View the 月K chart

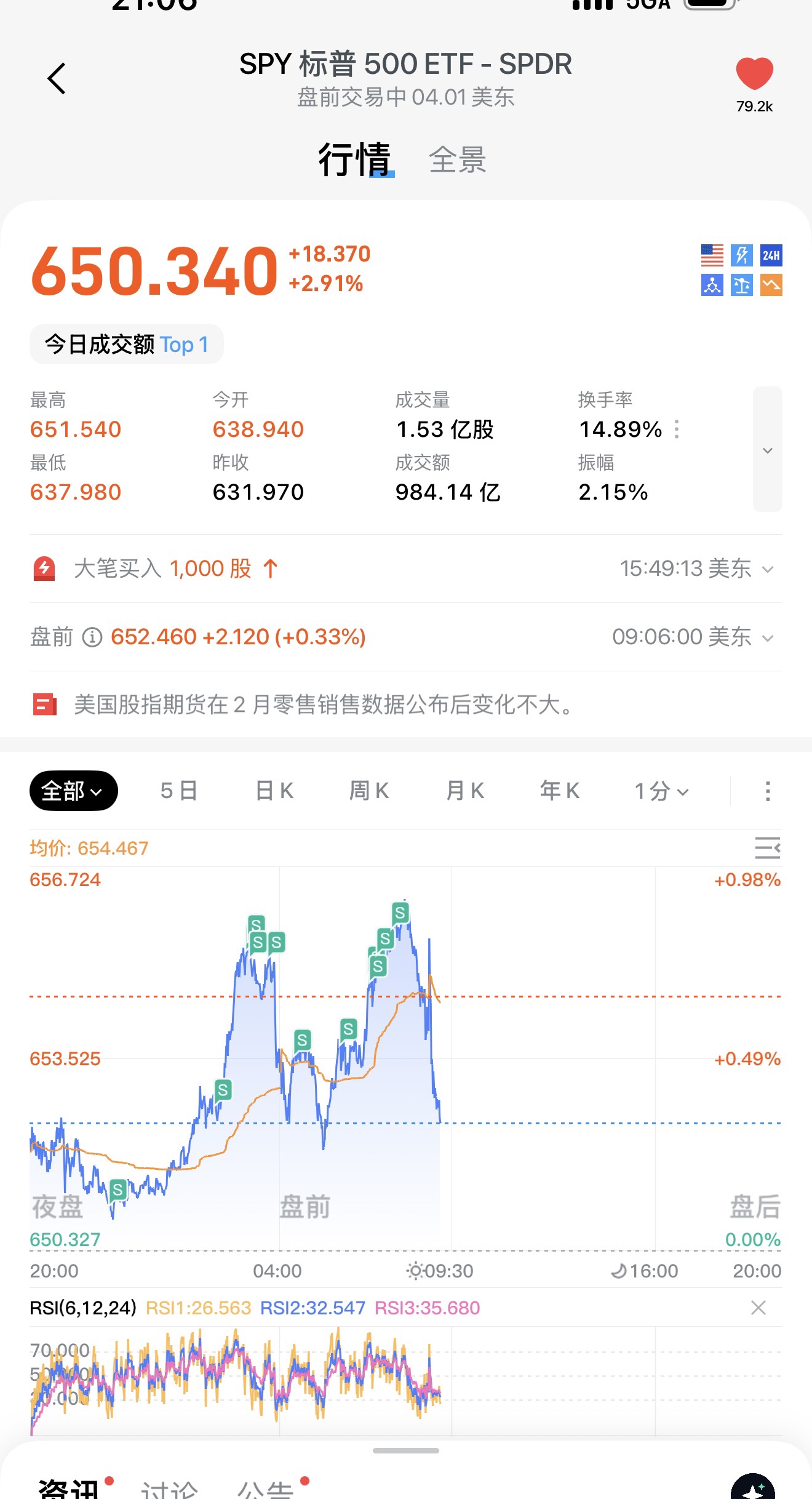click(x=465, y=791)
